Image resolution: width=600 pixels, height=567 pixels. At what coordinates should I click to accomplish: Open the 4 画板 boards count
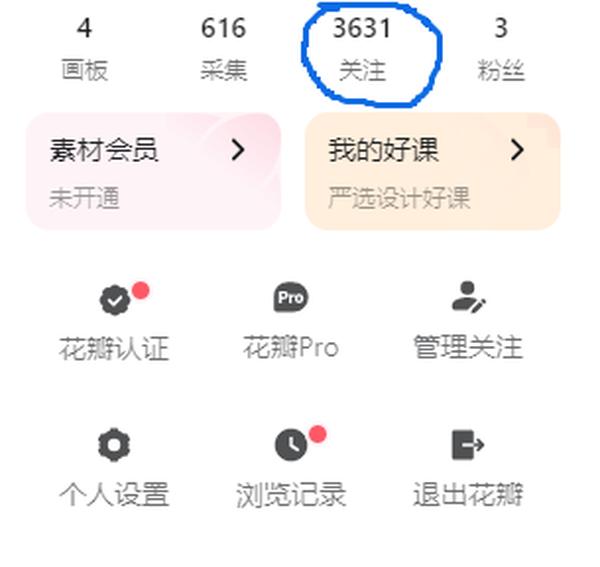84,48
